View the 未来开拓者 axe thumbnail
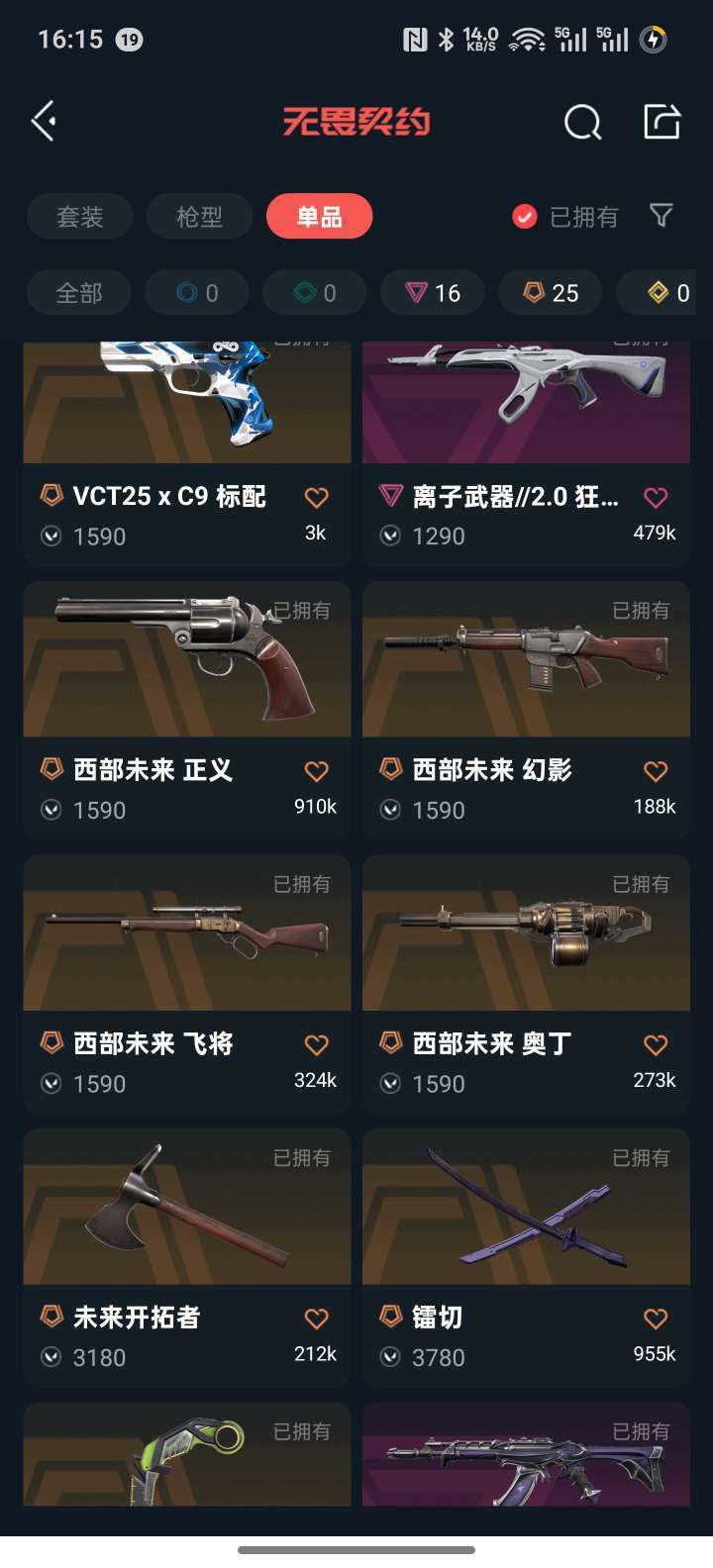The height and width of the screenshot is (1568, 713). (186, 1206)
